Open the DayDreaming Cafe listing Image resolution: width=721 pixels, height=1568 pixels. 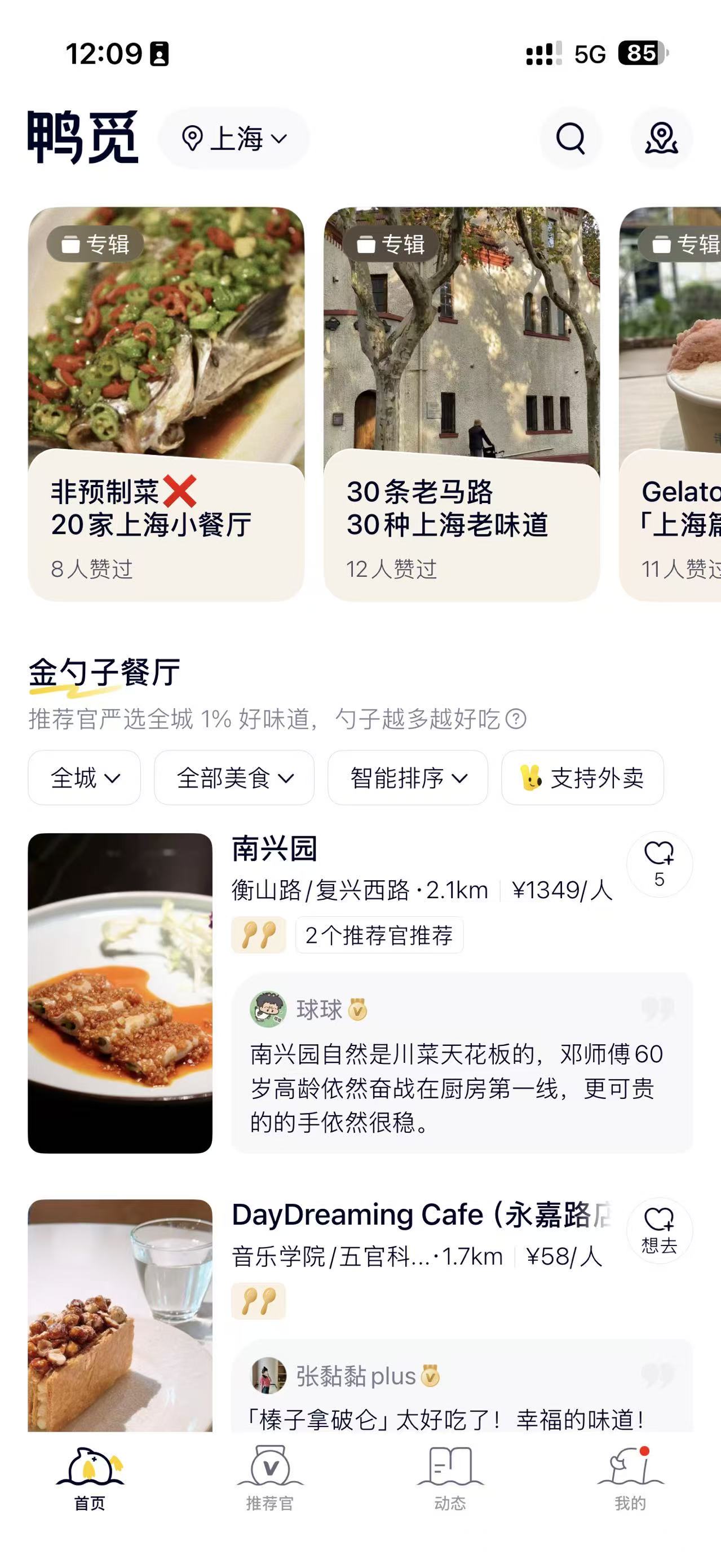point(420,1215)
